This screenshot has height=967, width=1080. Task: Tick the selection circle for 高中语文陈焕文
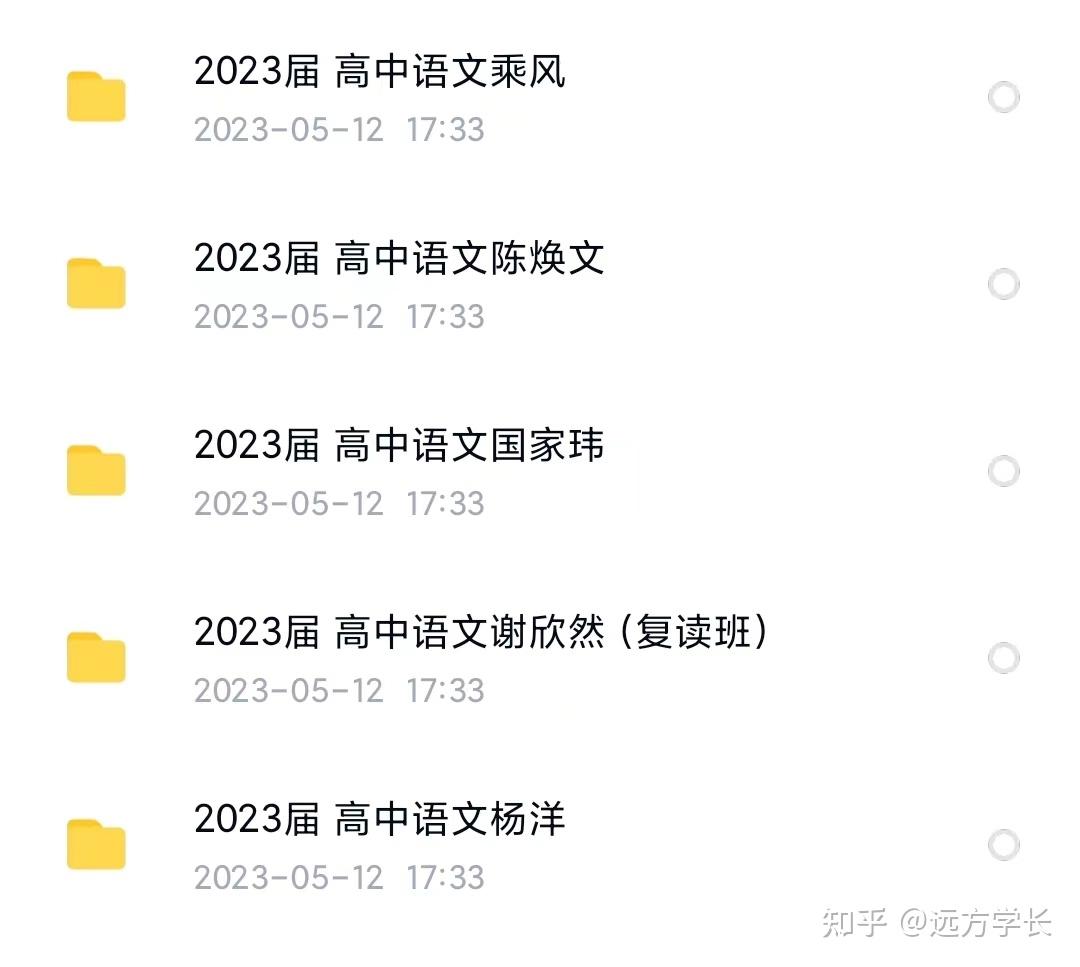[1003, 285]
